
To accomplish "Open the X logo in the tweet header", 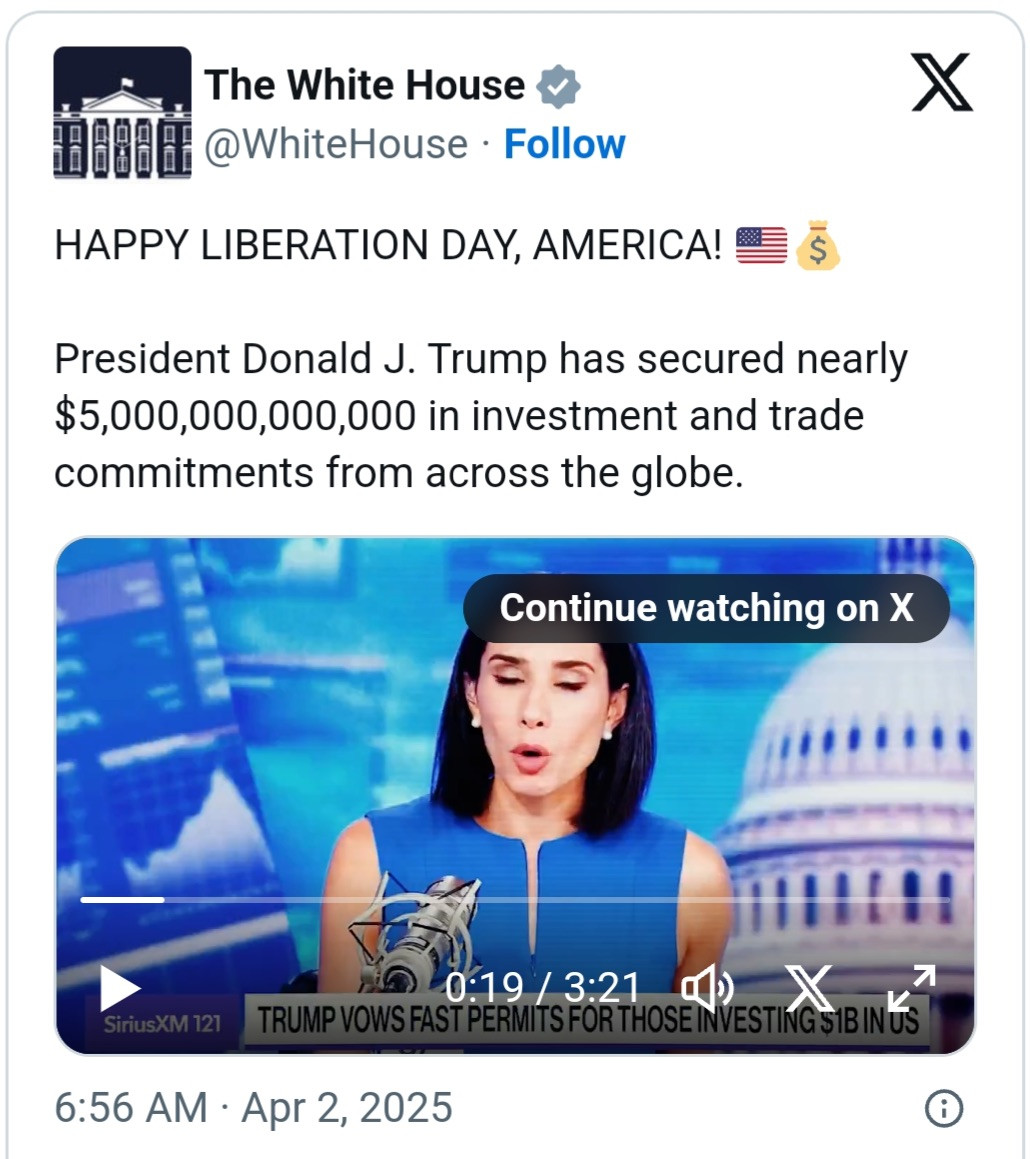I will point(941,84).
